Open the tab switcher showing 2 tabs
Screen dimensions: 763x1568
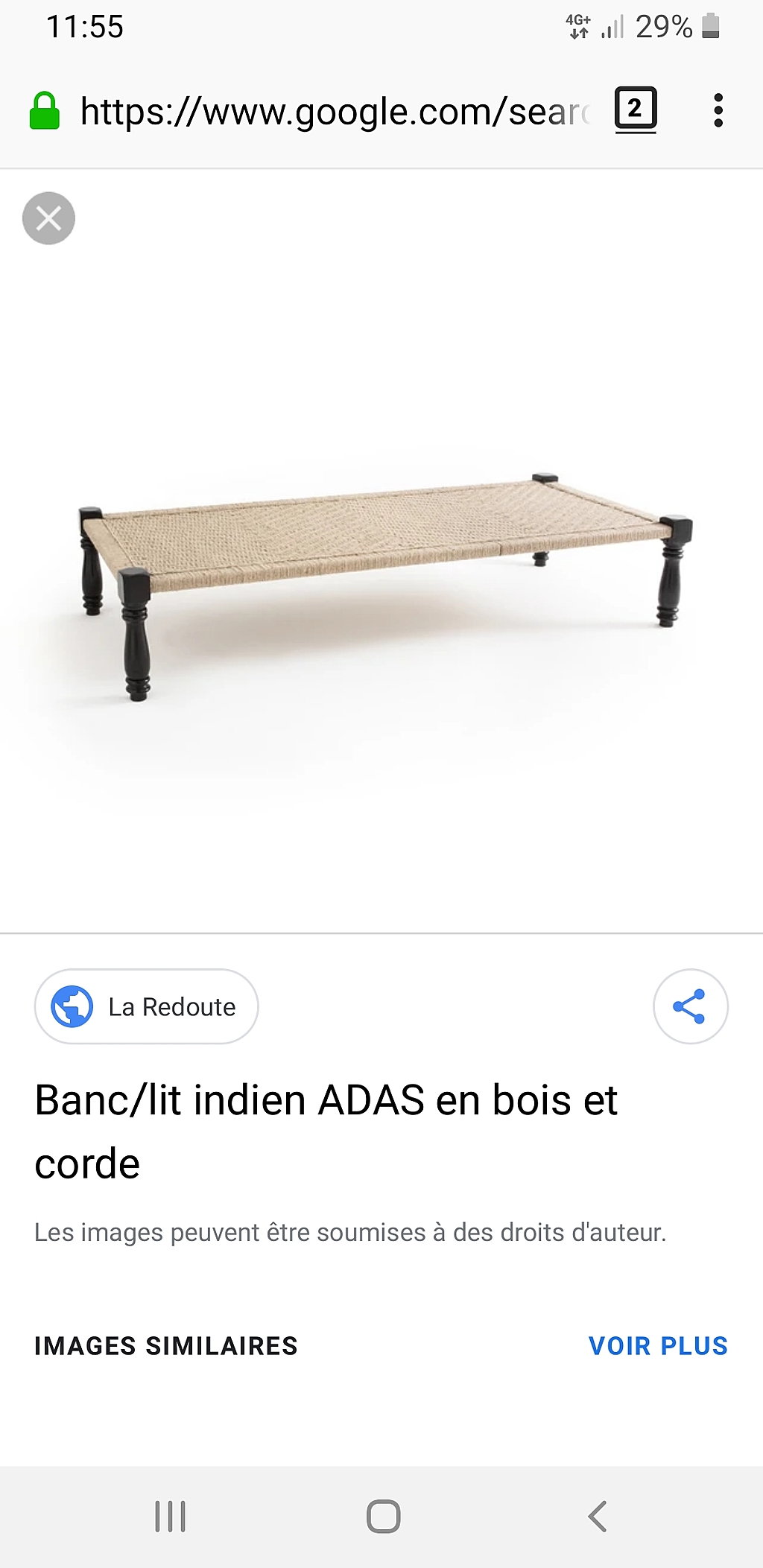[x=636, y=110]
